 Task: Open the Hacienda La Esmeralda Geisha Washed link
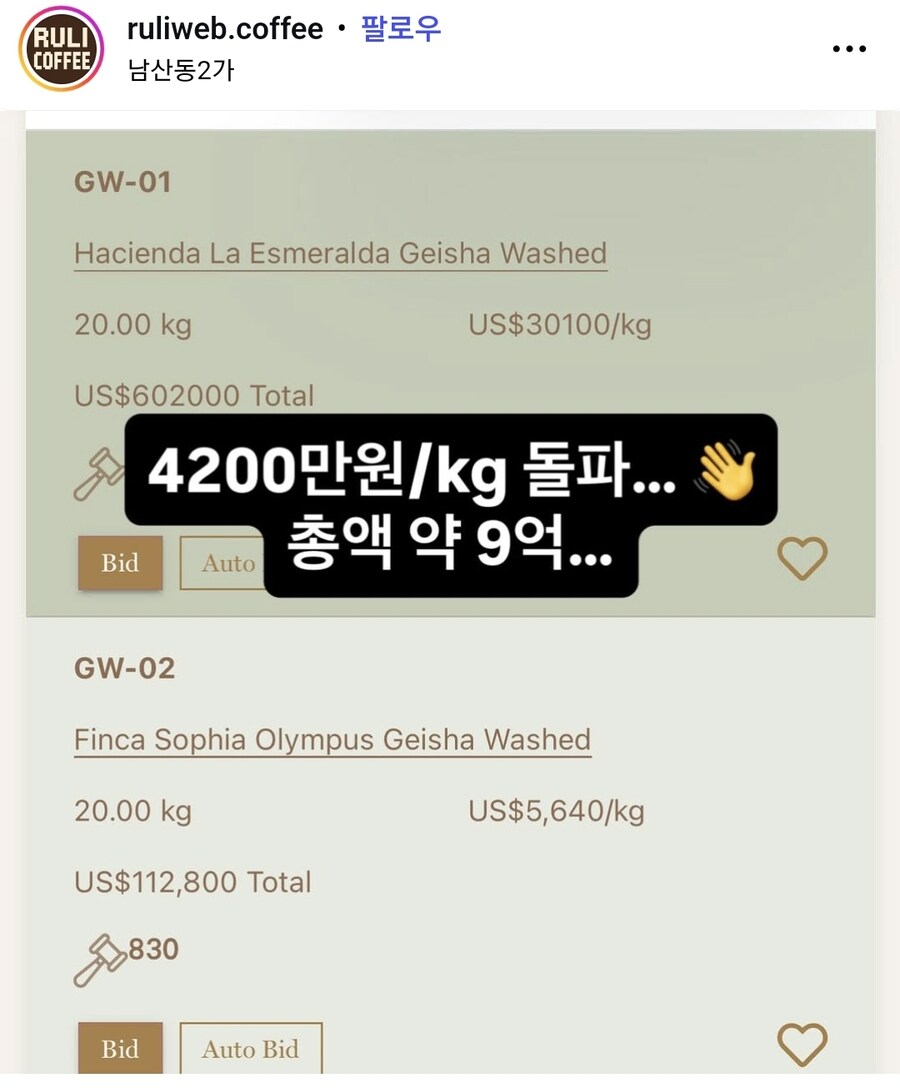340,253
